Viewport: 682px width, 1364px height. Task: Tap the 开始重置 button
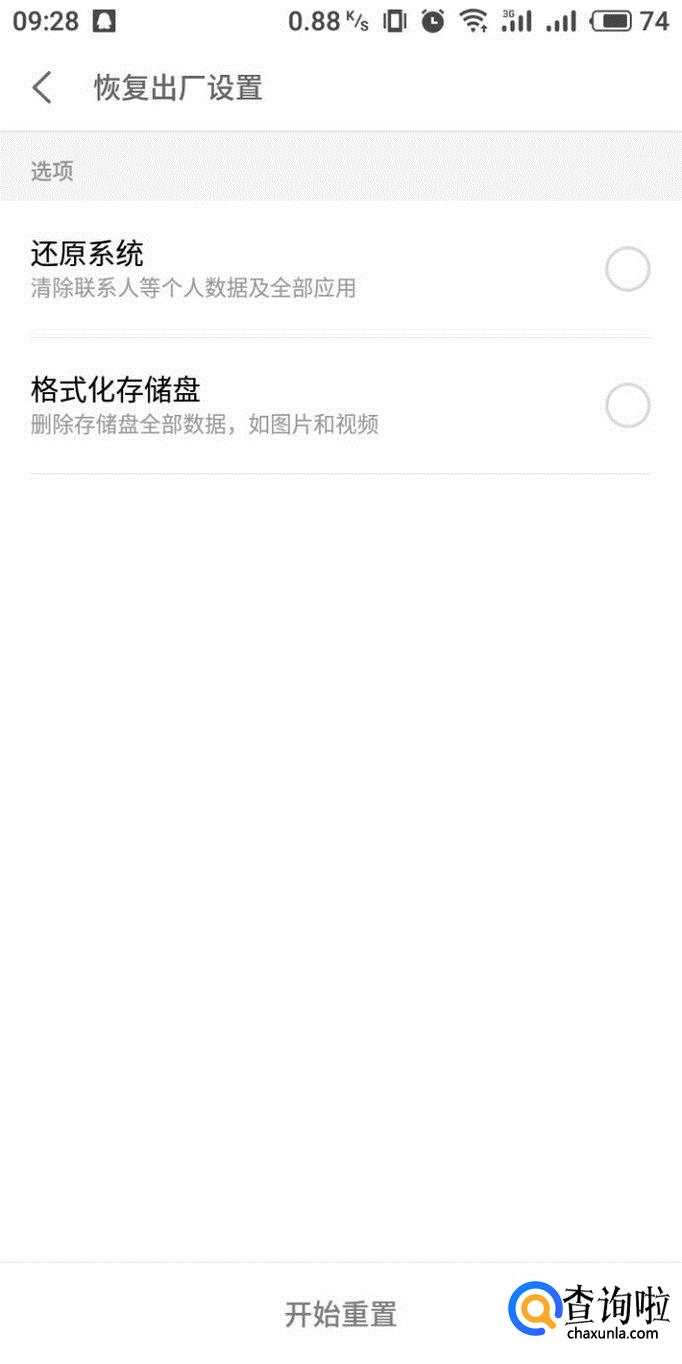340,1313
